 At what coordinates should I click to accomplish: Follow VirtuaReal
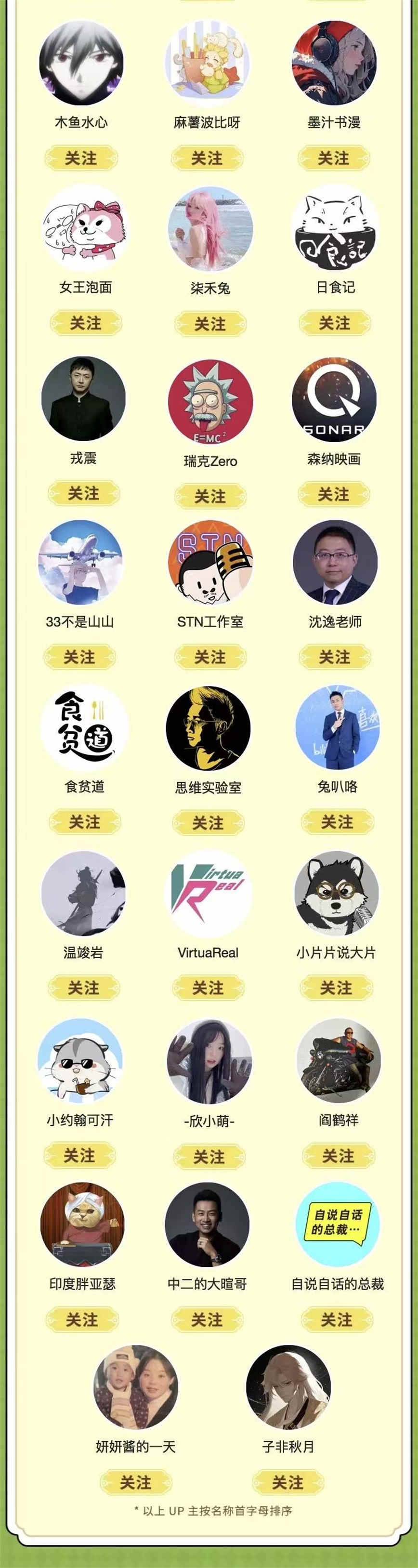[x=208, y=988]
